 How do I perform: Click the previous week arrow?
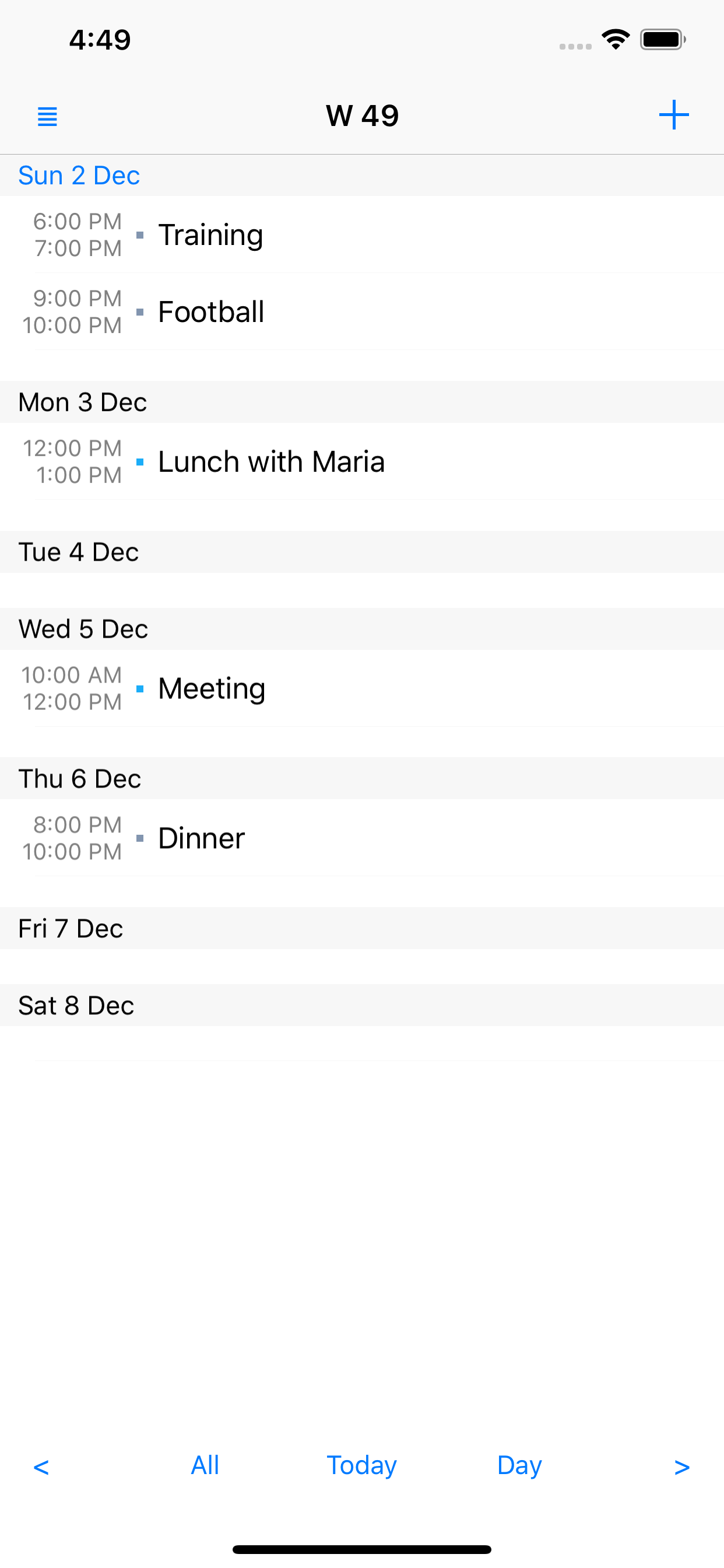click(x=41, y=1465)
